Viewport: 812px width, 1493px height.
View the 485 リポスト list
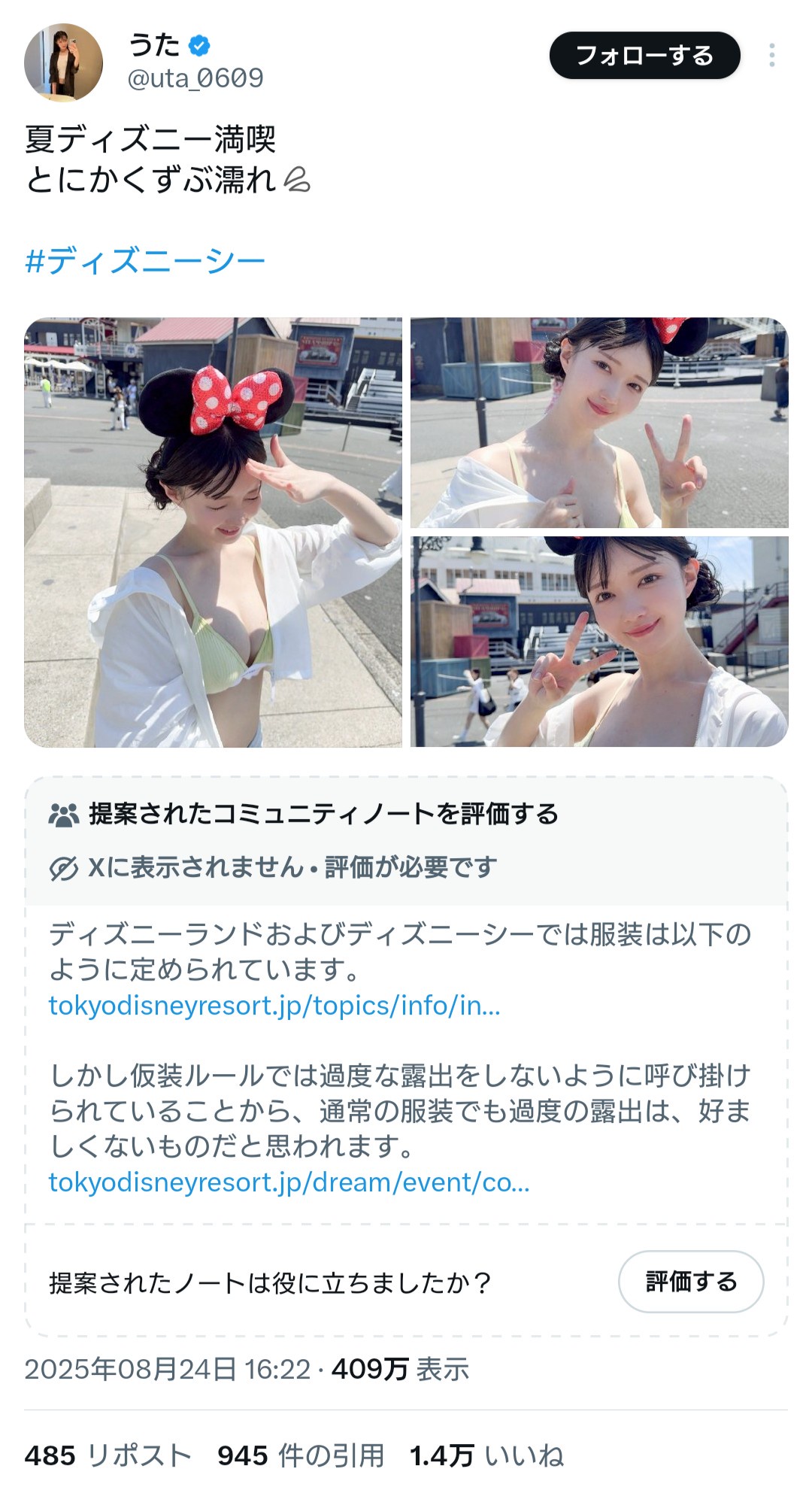coord(108,1455)
